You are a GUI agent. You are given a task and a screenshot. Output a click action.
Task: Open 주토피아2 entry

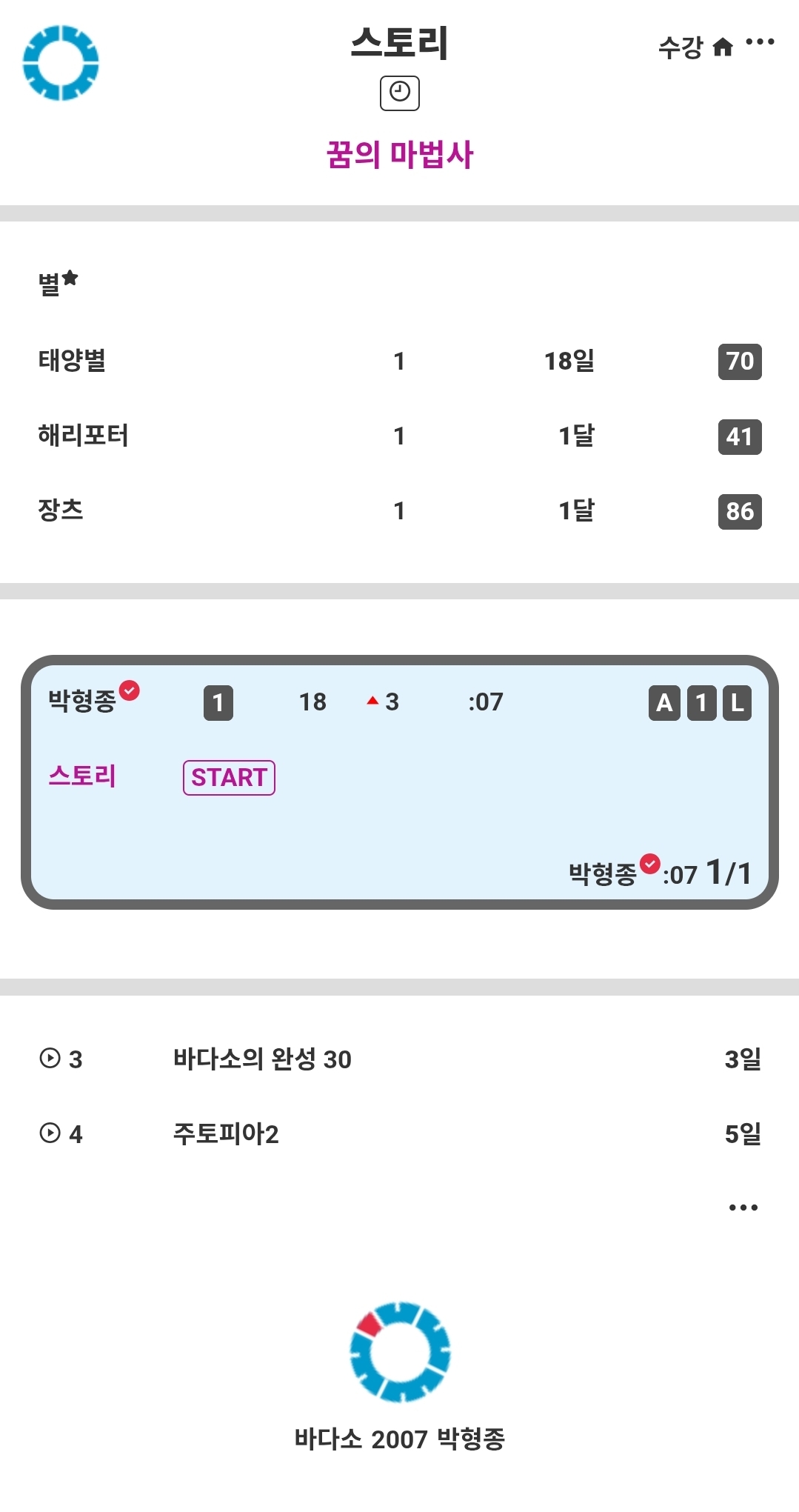pos(226,1133)
